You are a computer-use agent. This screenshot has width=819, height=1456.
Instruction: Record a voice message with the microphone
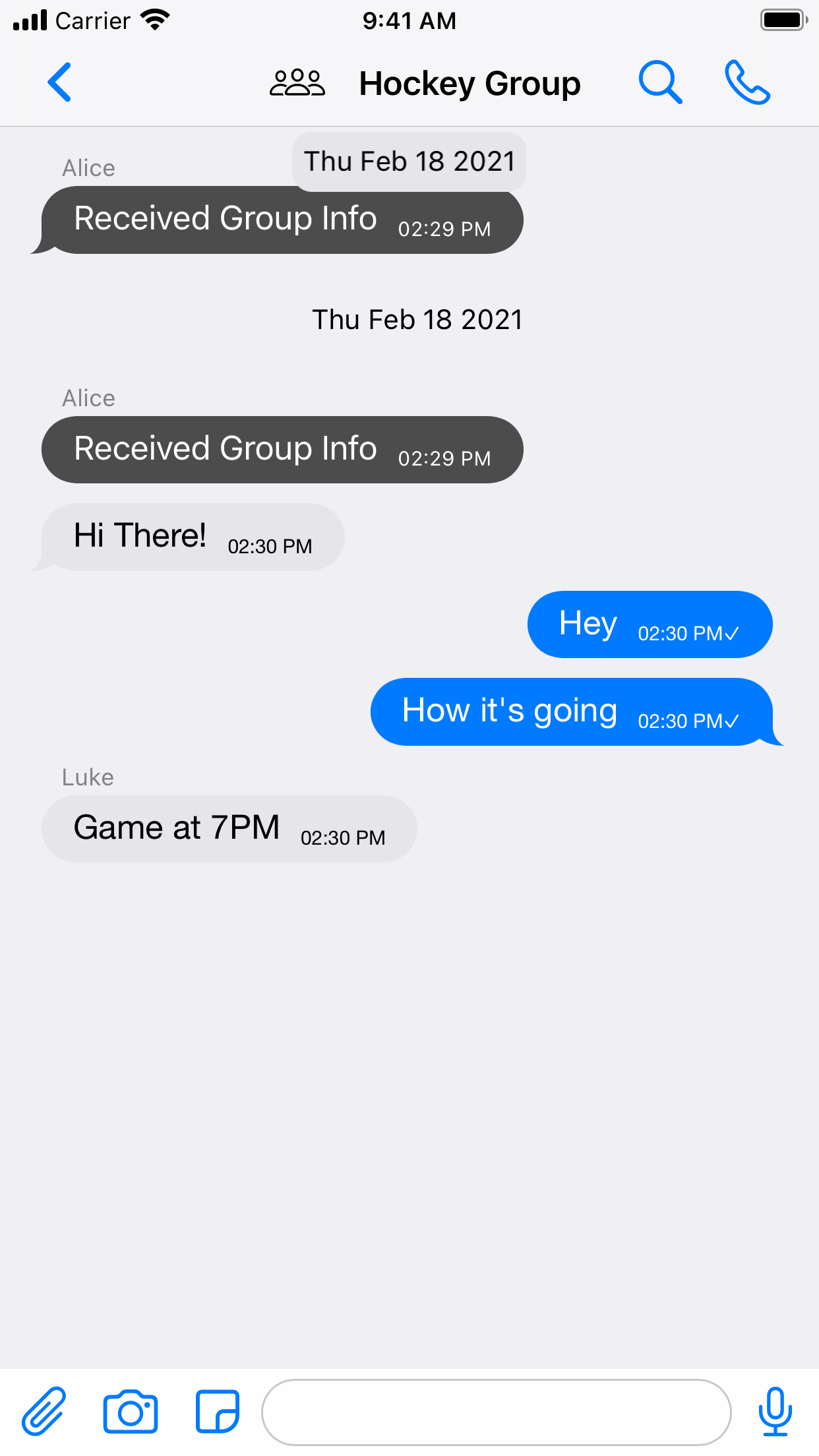775,1411
